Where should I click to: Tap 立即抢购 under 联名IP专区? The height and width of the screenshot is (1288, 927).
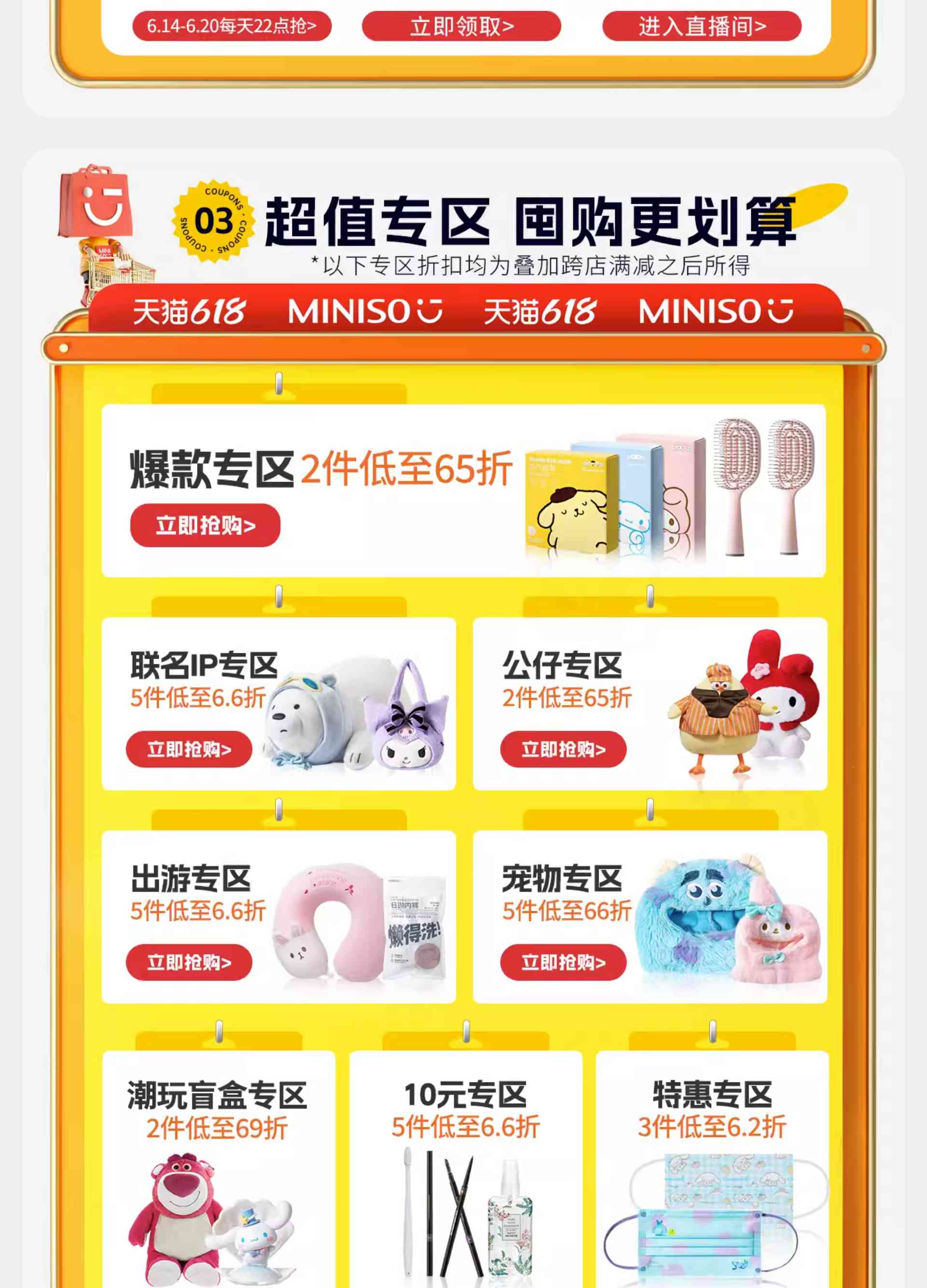point(189,749)
